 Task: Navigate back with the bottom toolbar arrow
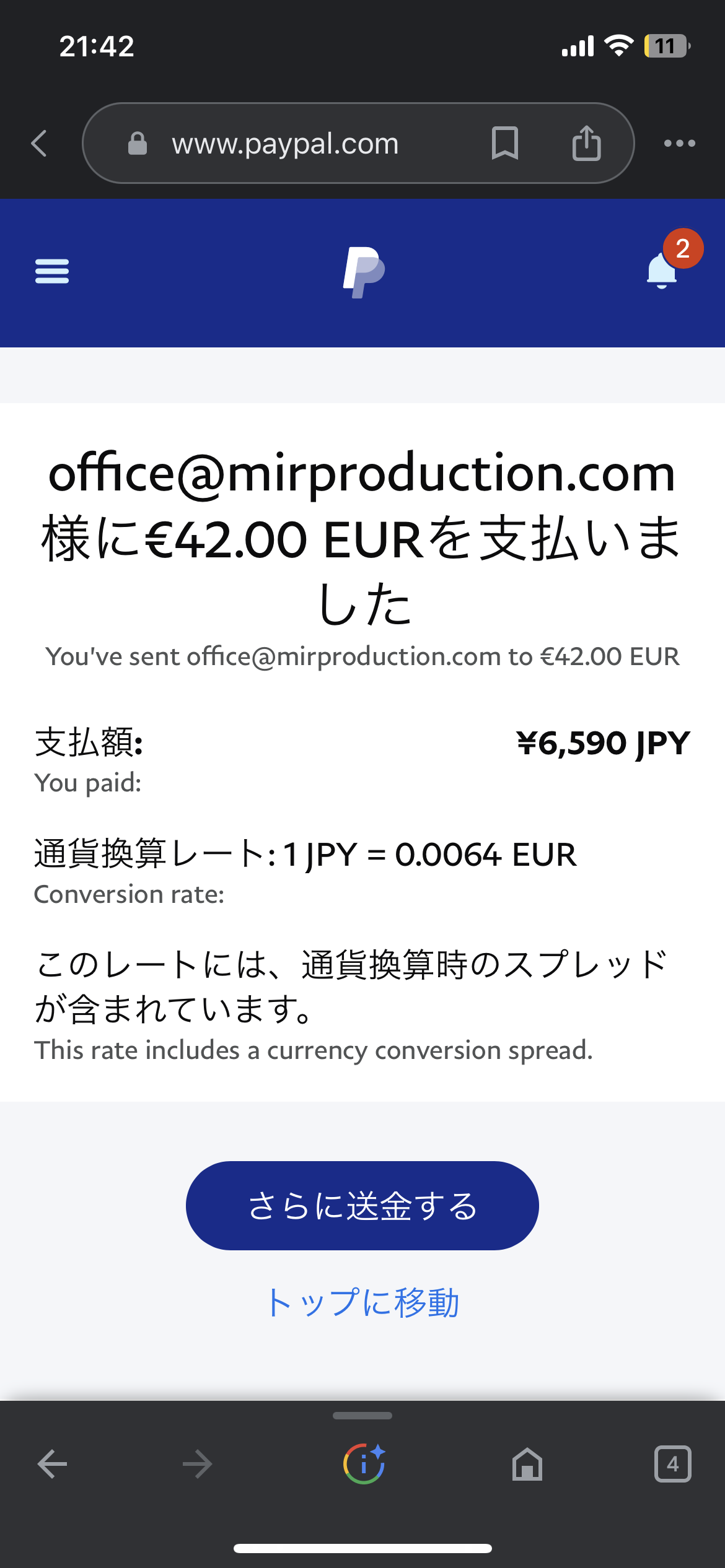click(52, 1464)
